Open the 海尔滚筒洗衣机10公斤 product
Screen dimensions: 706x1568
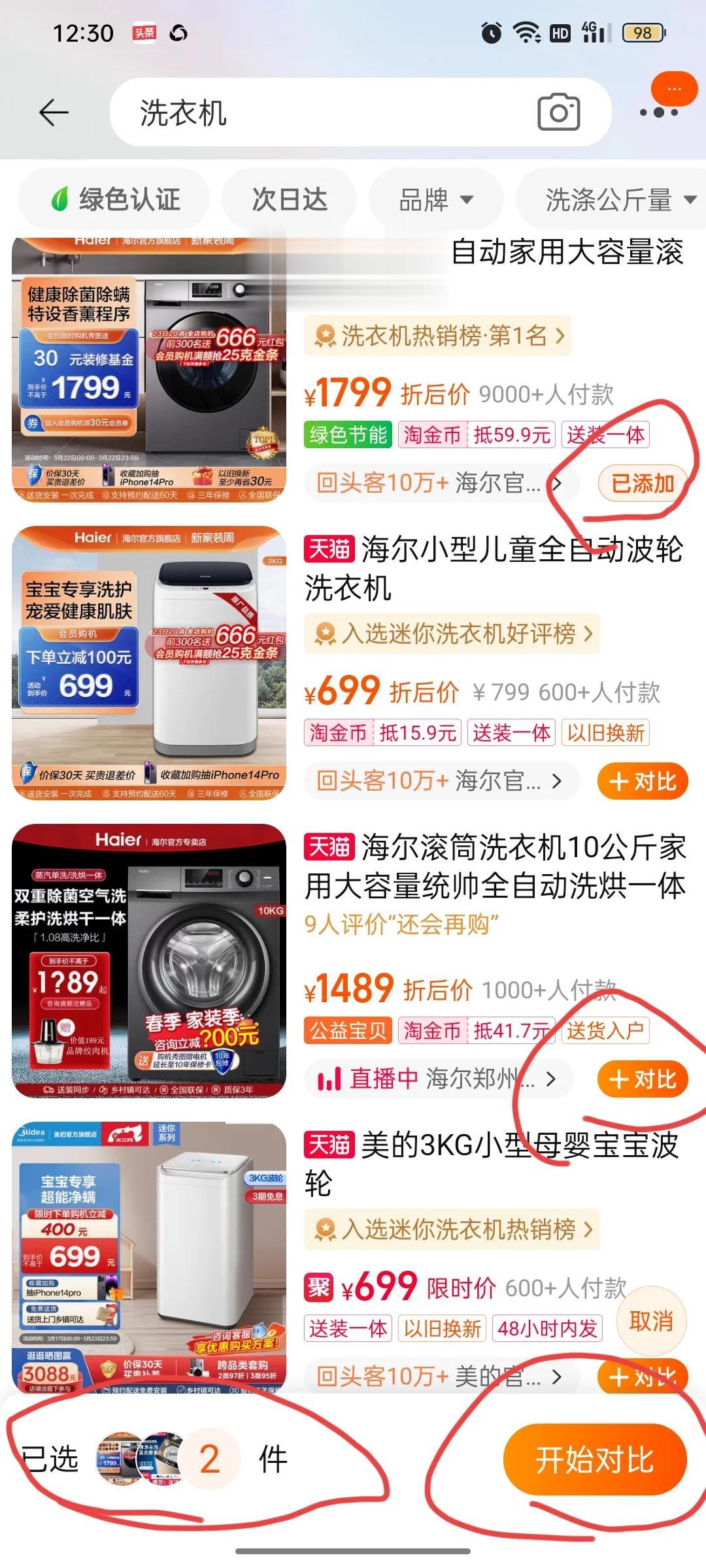click(x=495, y=866)
